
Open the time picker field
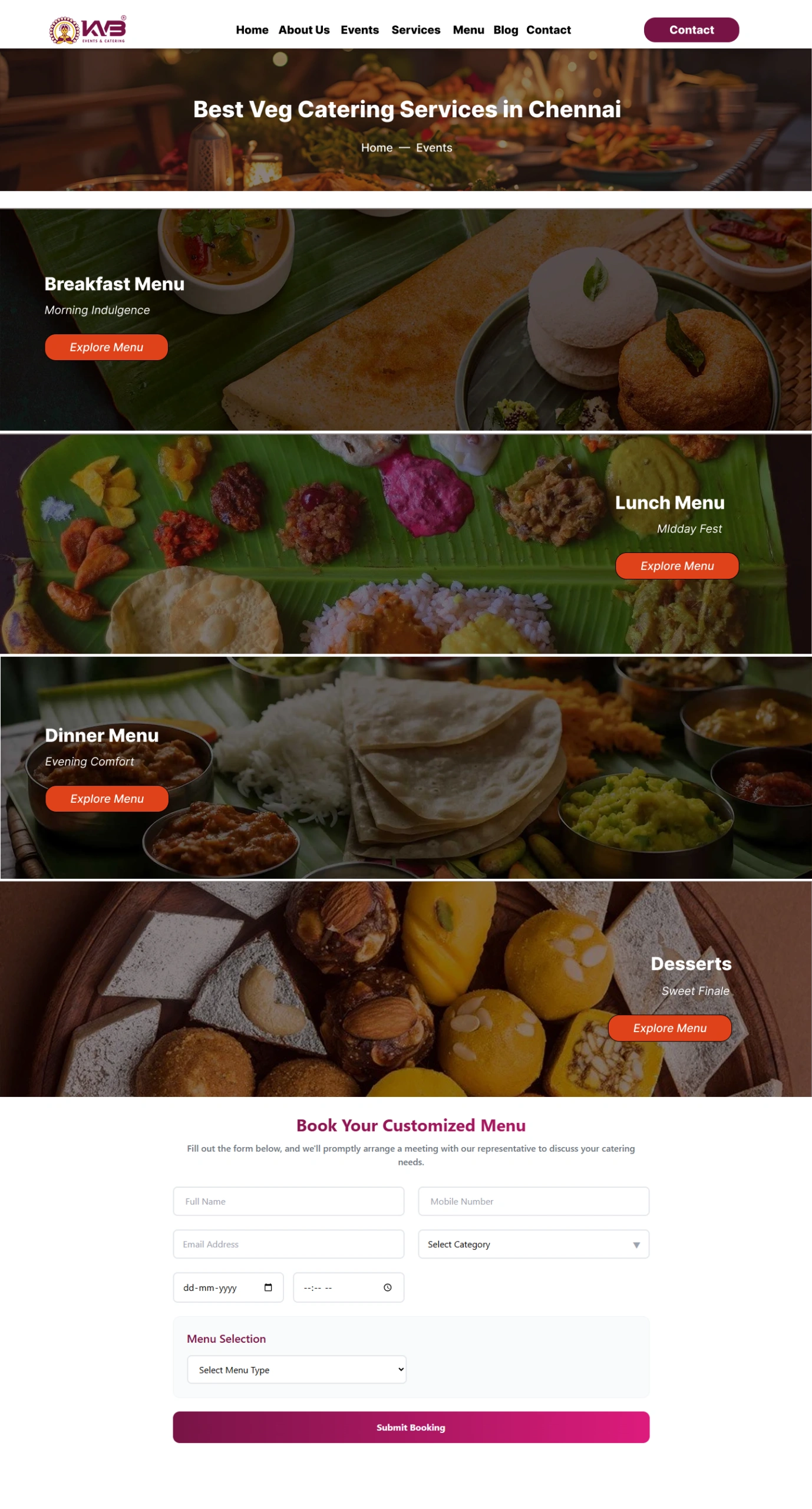[348, 1288]
